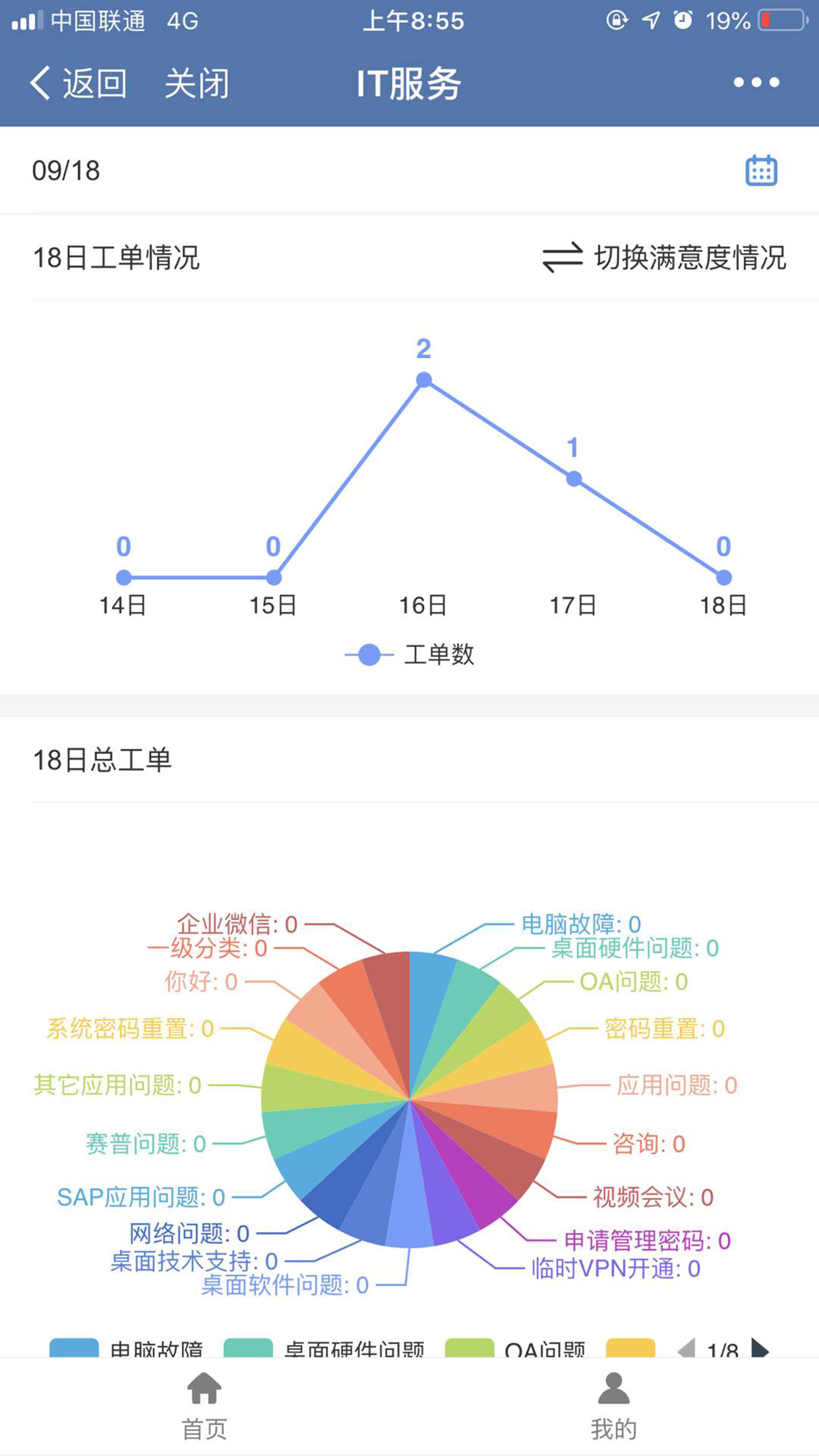Toggle the 电脑故障 legend item

tap(126, 1348)
